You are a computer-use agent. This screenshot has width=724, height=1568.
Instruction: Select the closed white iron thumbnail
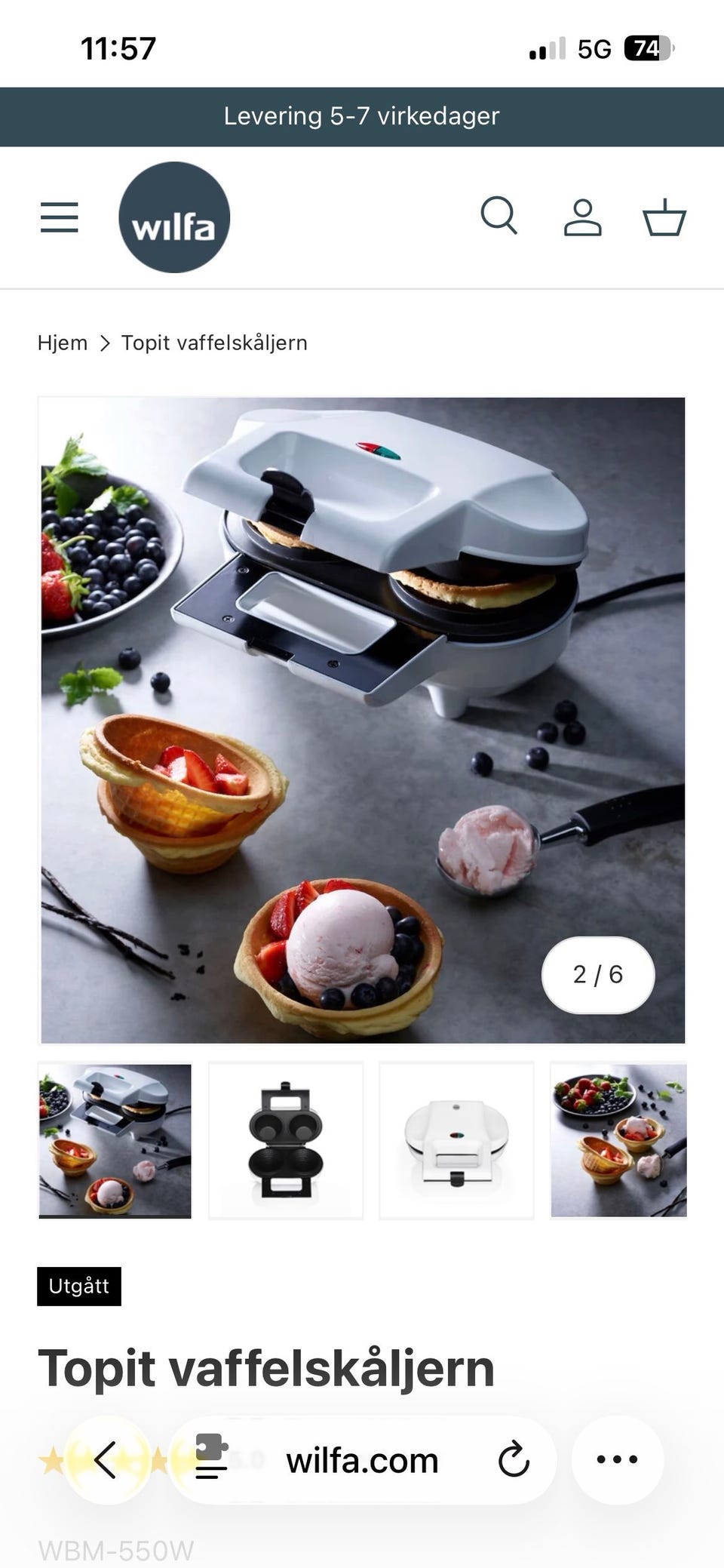coord(456,1141)
